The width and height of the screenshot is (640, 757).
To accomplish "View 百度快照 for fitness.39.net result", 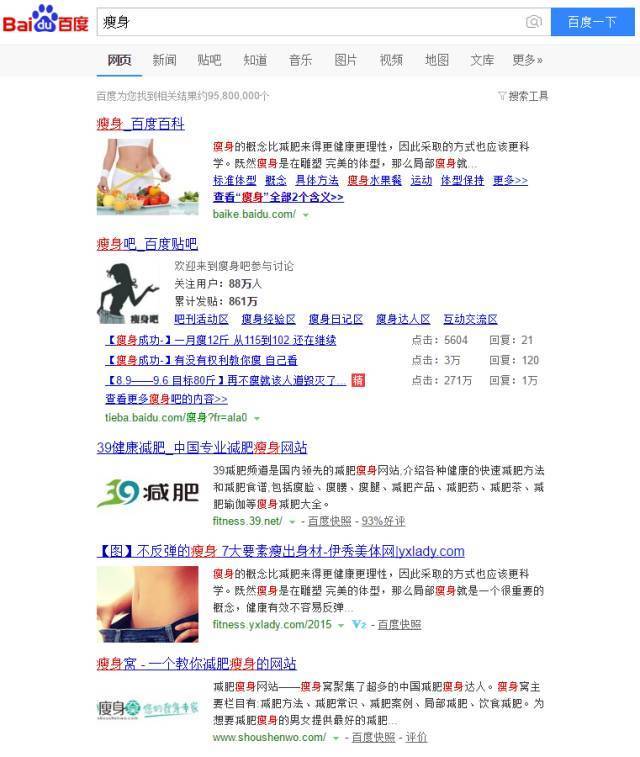I will [x=329, y=521].
